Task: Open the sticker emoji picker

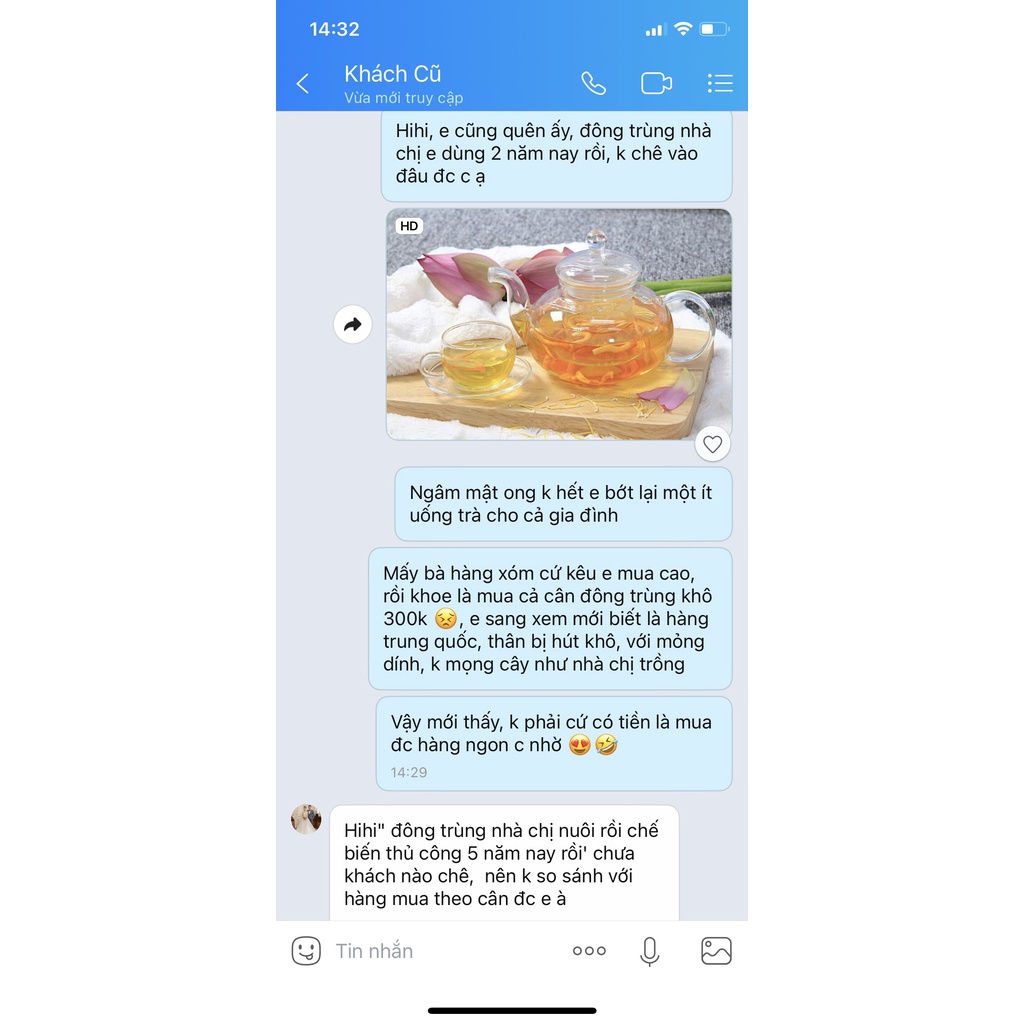Action: (x=306, y=951)
